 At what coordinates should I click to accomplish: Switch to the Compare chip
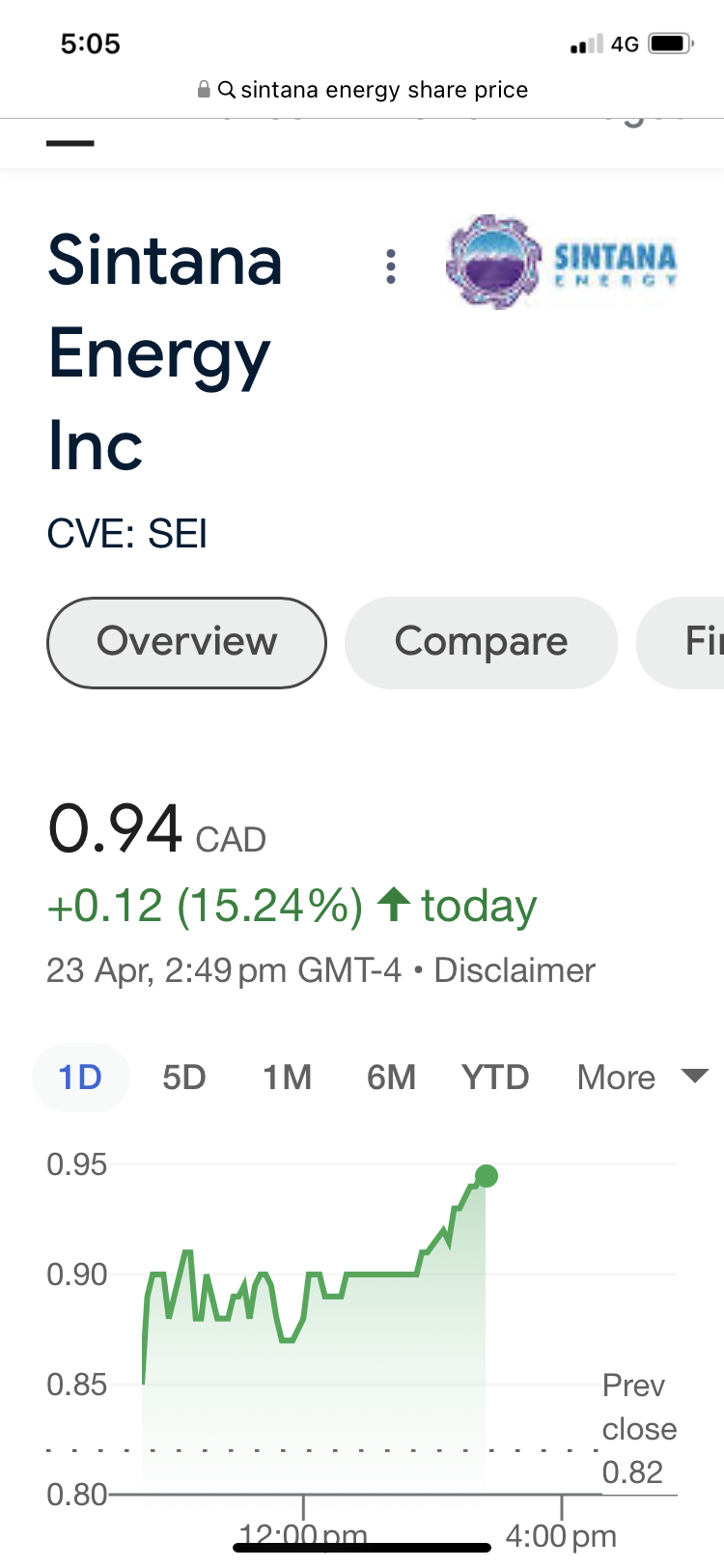pyautogui.click(x=481, y=642)
